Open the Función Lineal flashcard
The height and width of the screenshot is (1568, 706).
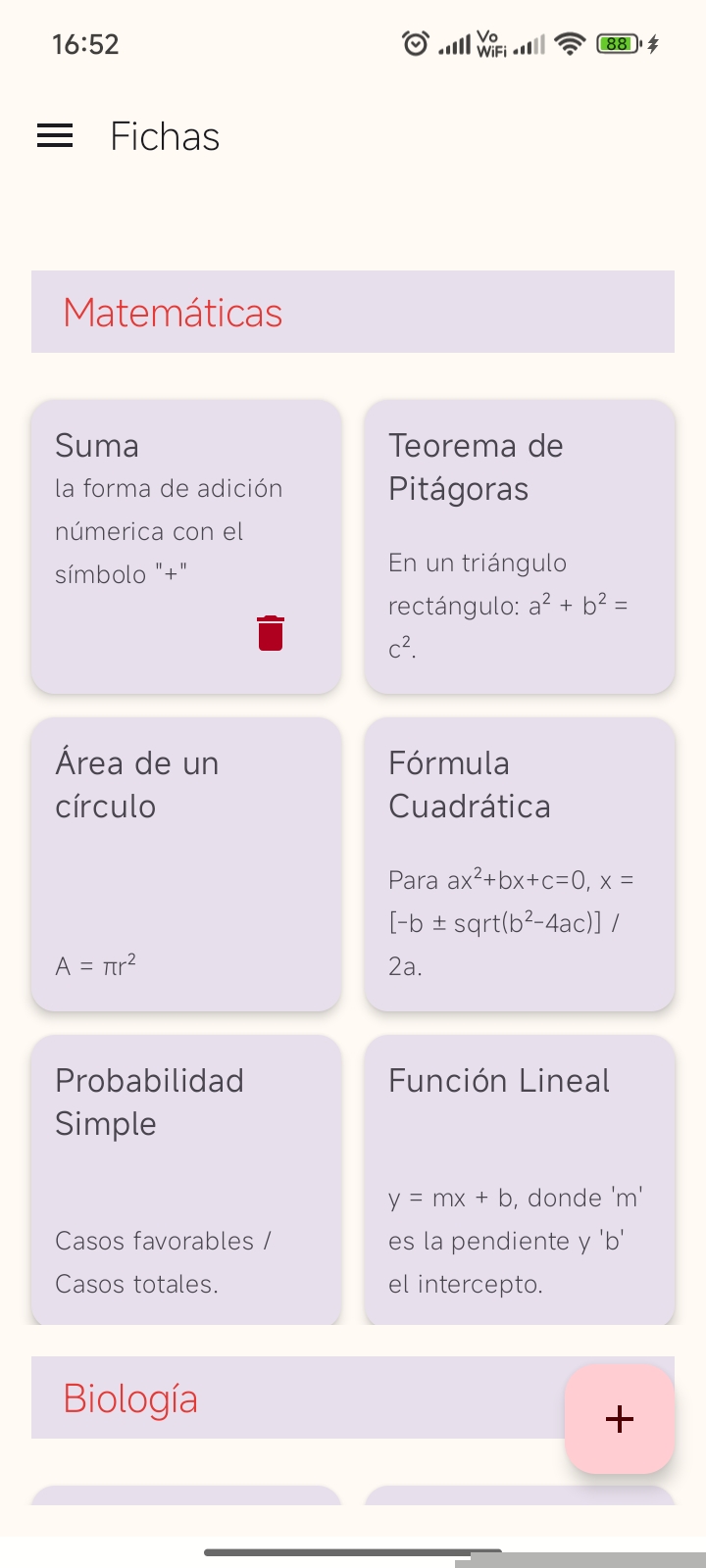coord(520,1179)
